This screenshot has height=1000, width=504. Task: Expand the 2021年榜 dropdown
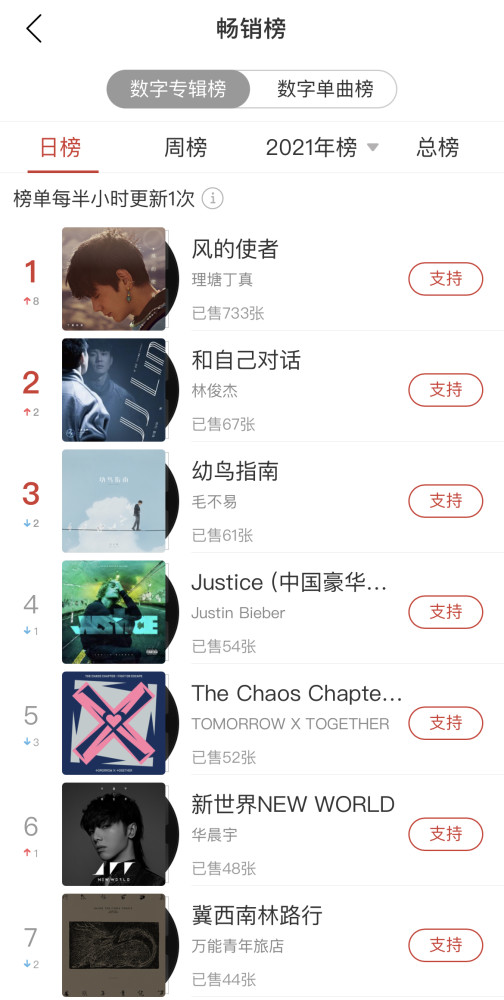click(322, 147)
